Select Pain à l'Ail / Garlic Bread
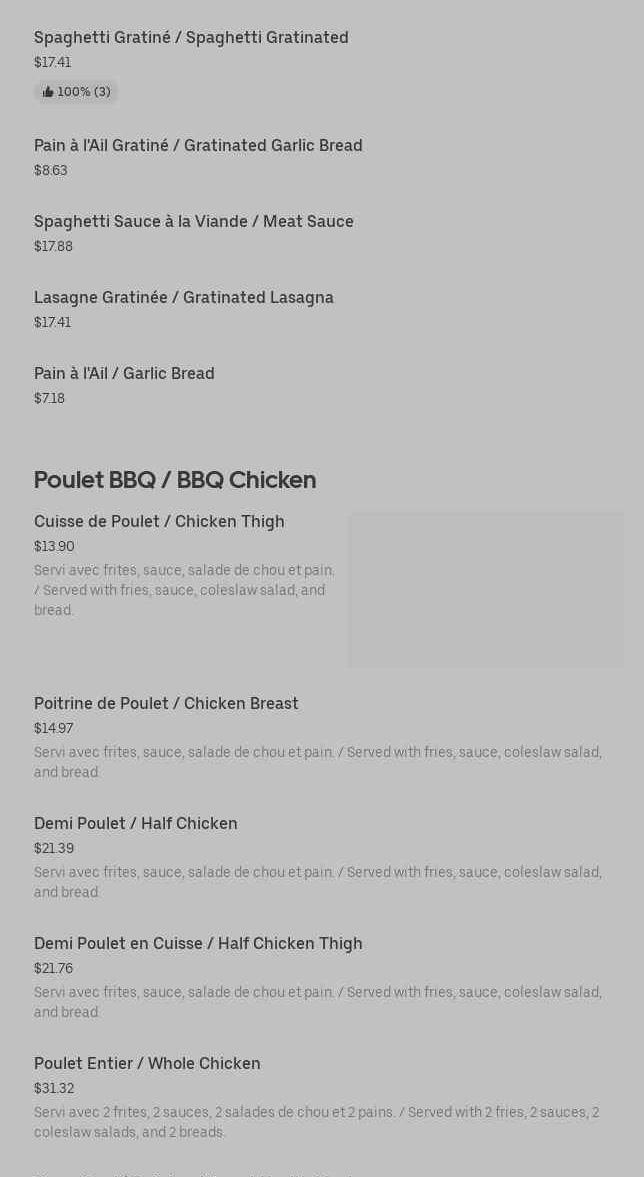 click(x=124, y=374)
